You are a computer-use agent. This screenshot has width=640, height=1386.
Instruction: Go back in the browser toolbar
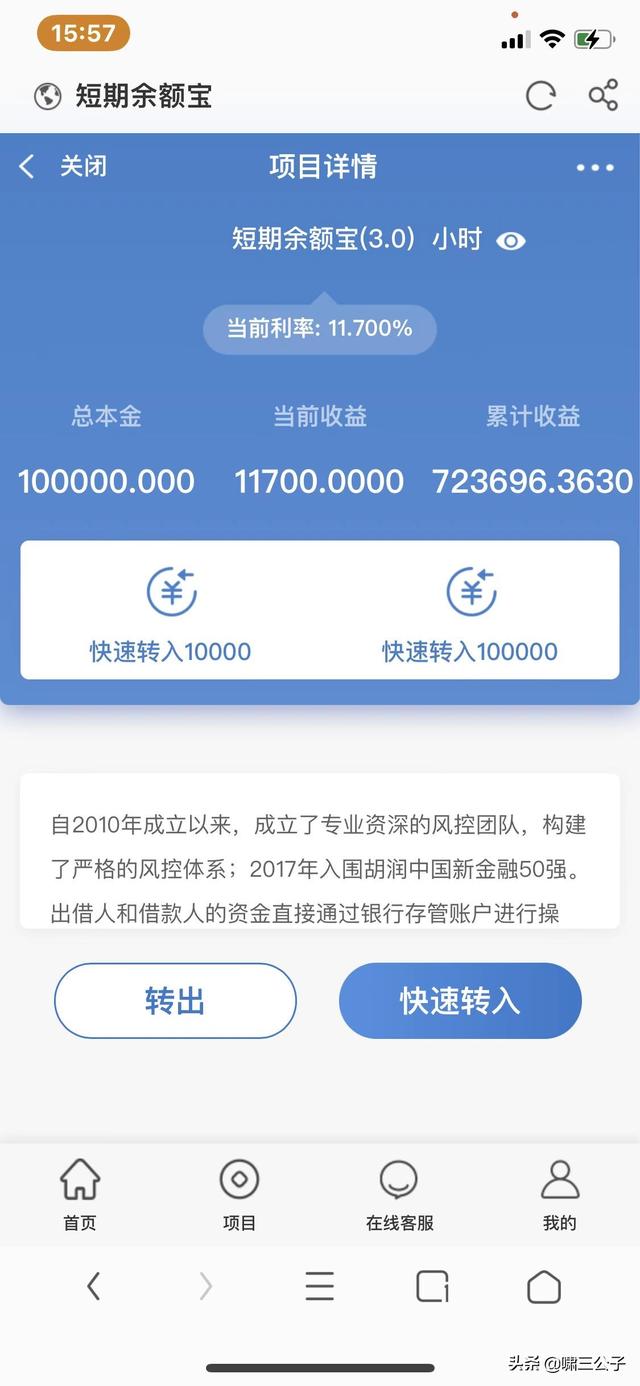(x=93, y=1286)
